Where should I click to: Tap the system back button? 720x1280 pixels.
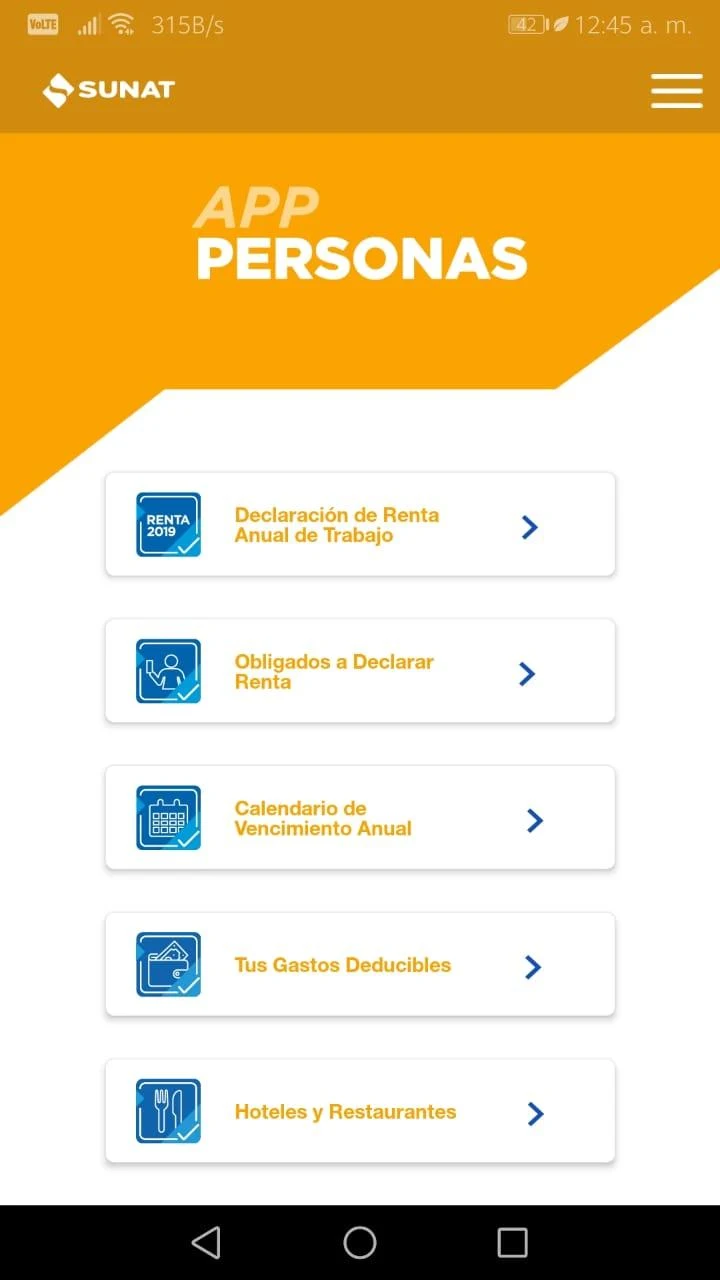206,1242
